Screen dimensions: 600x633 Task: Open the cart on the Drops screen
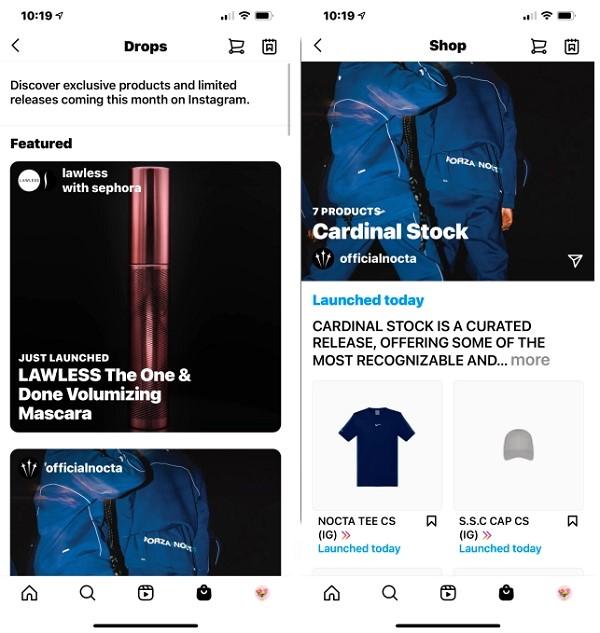(237, 46)
